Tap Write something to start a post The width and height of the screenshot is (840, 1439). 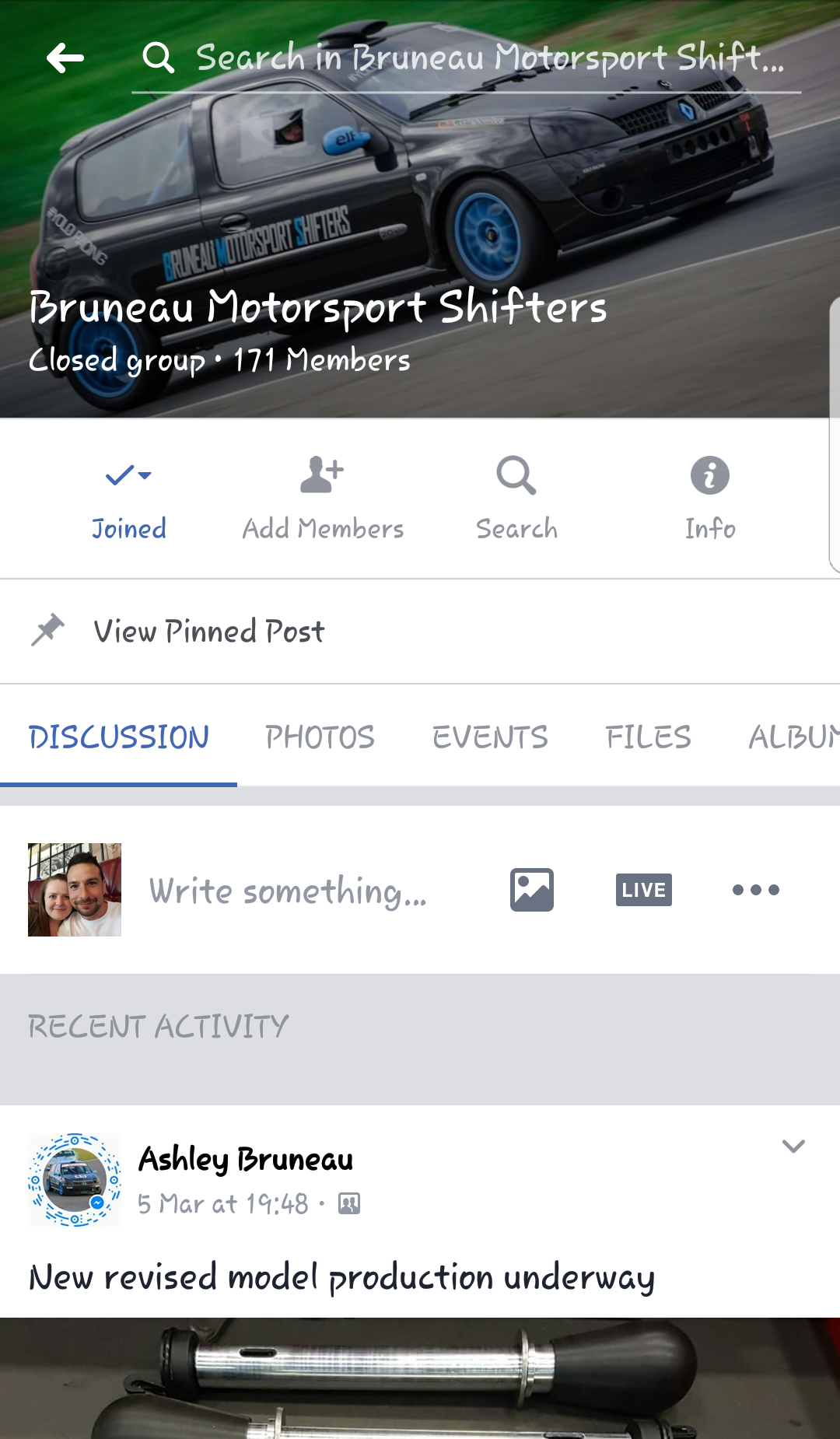288,891
